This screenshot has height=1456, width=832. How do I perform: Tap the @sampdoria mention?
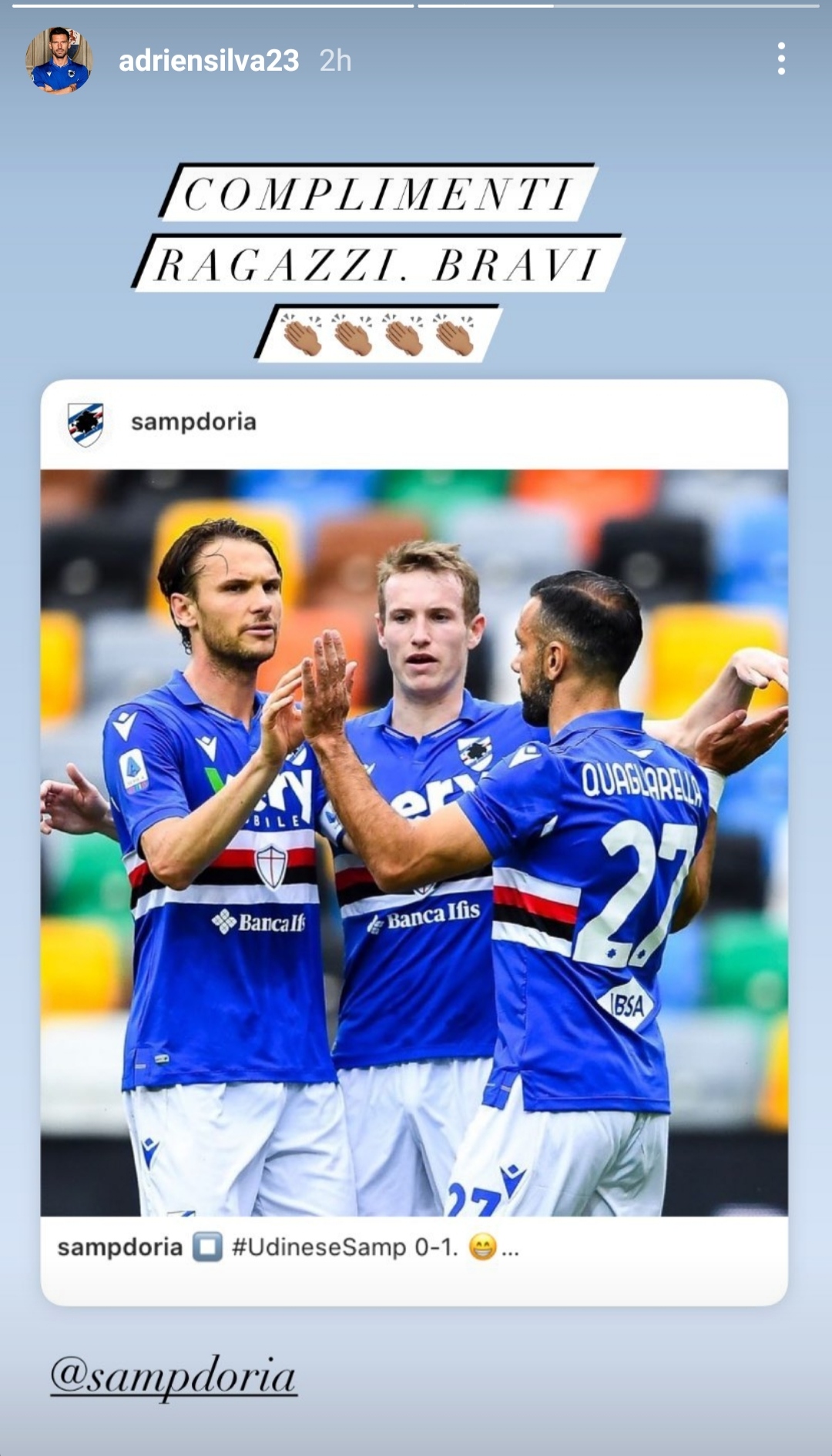(173, 1377)
